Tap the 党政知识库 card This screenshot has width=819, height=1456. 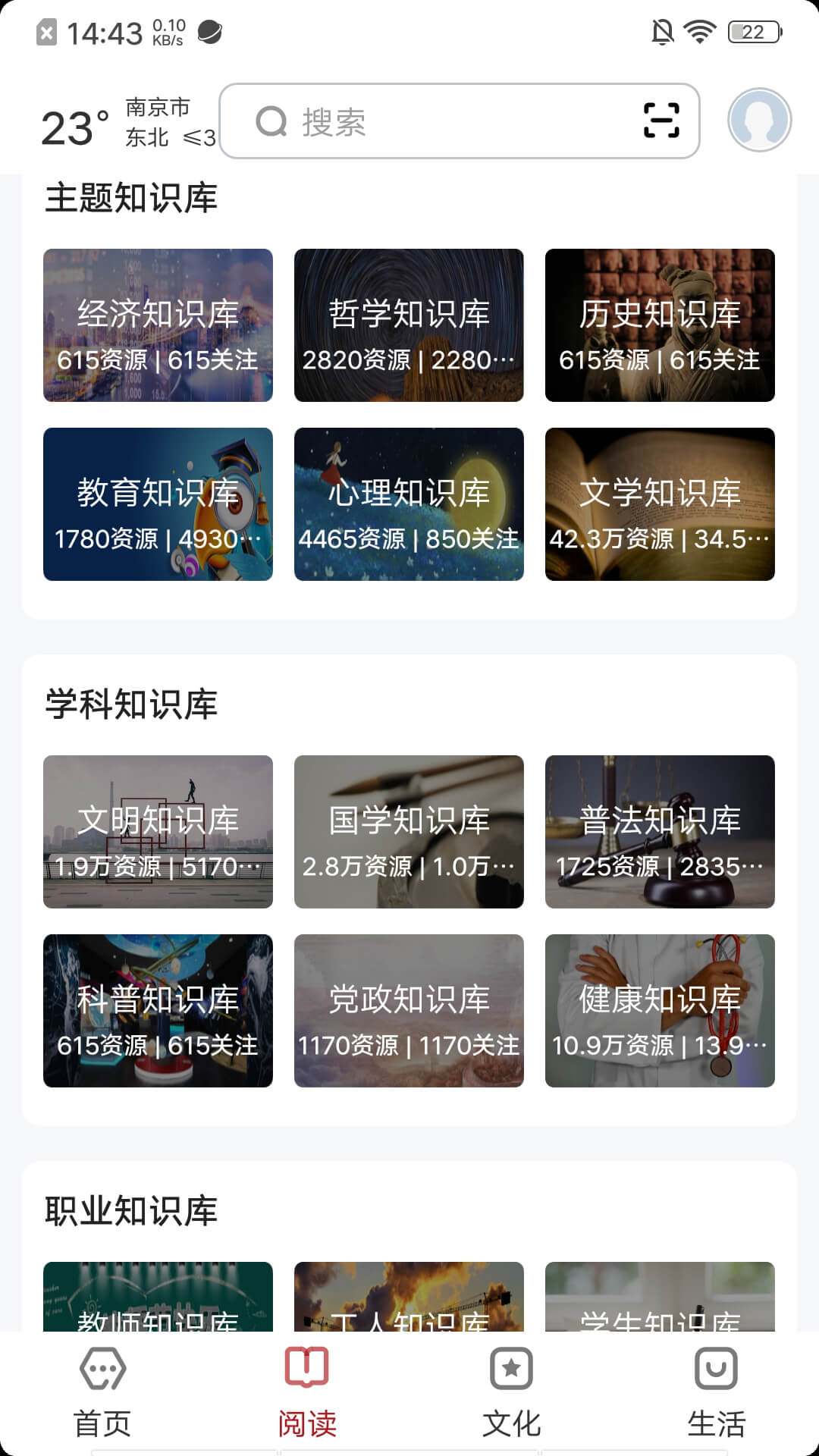[x=409, y=1011]
